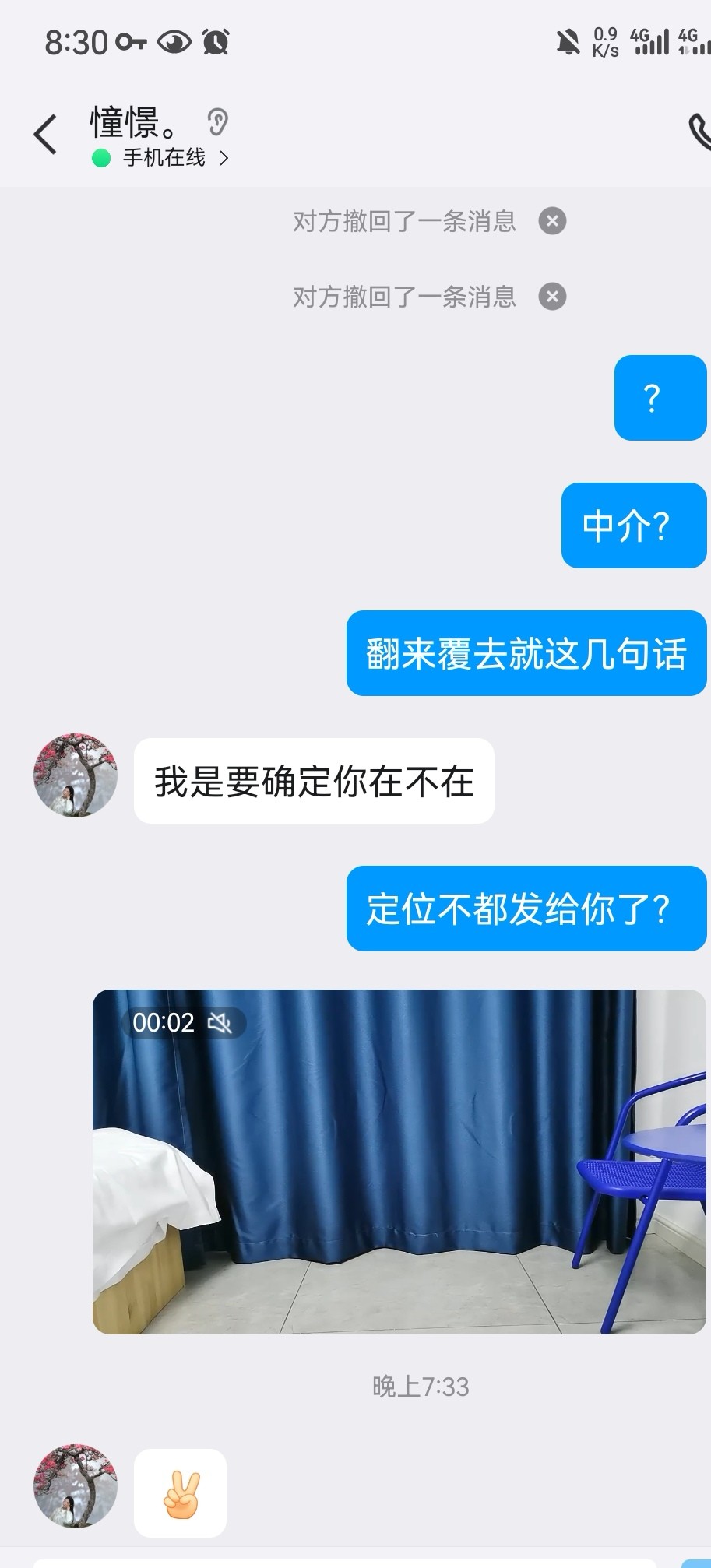Image resolution: width=711 pixels, height=1568 pixels.
Task: Open the 手机在线 status details
Action: pos(164,158)
